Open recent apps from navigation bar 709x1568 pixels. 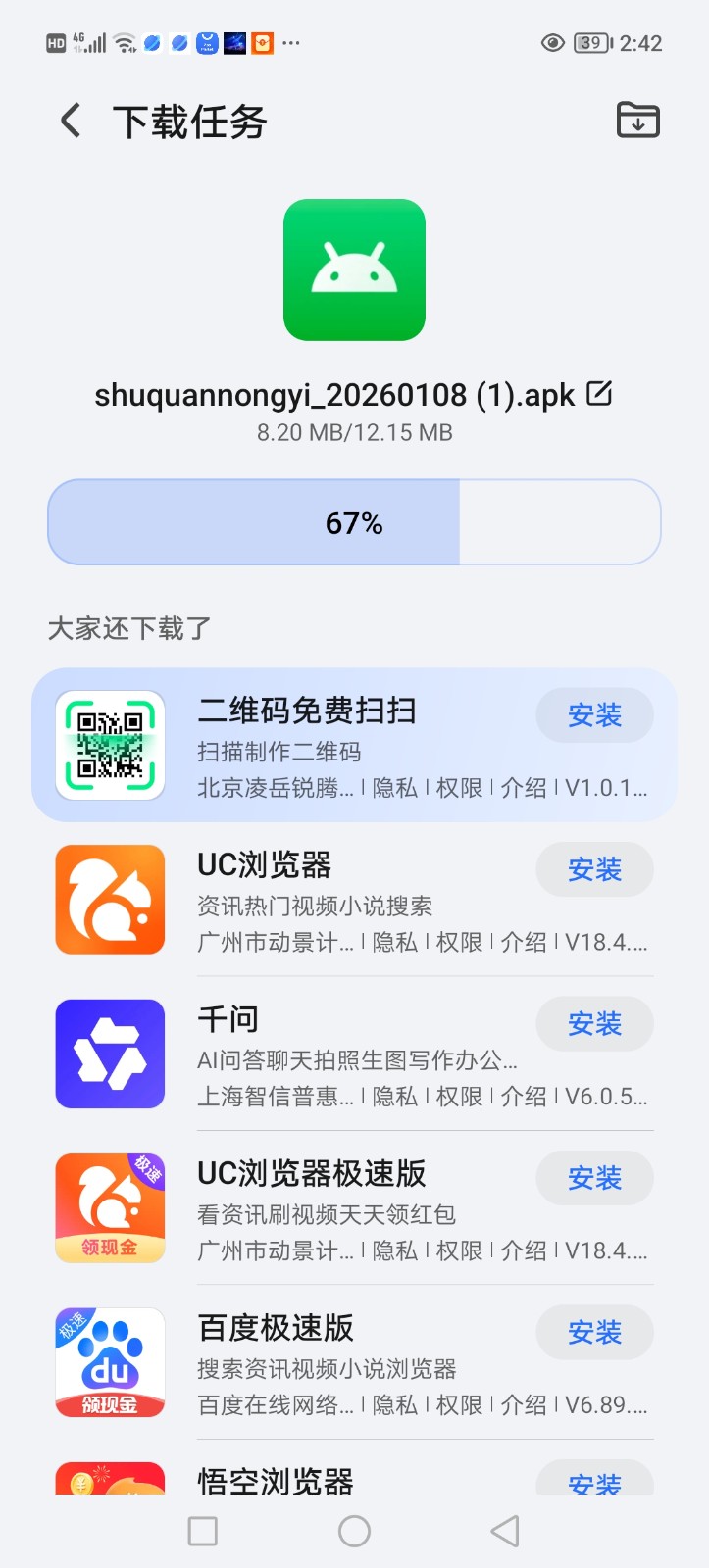[x=203, y=1531]
